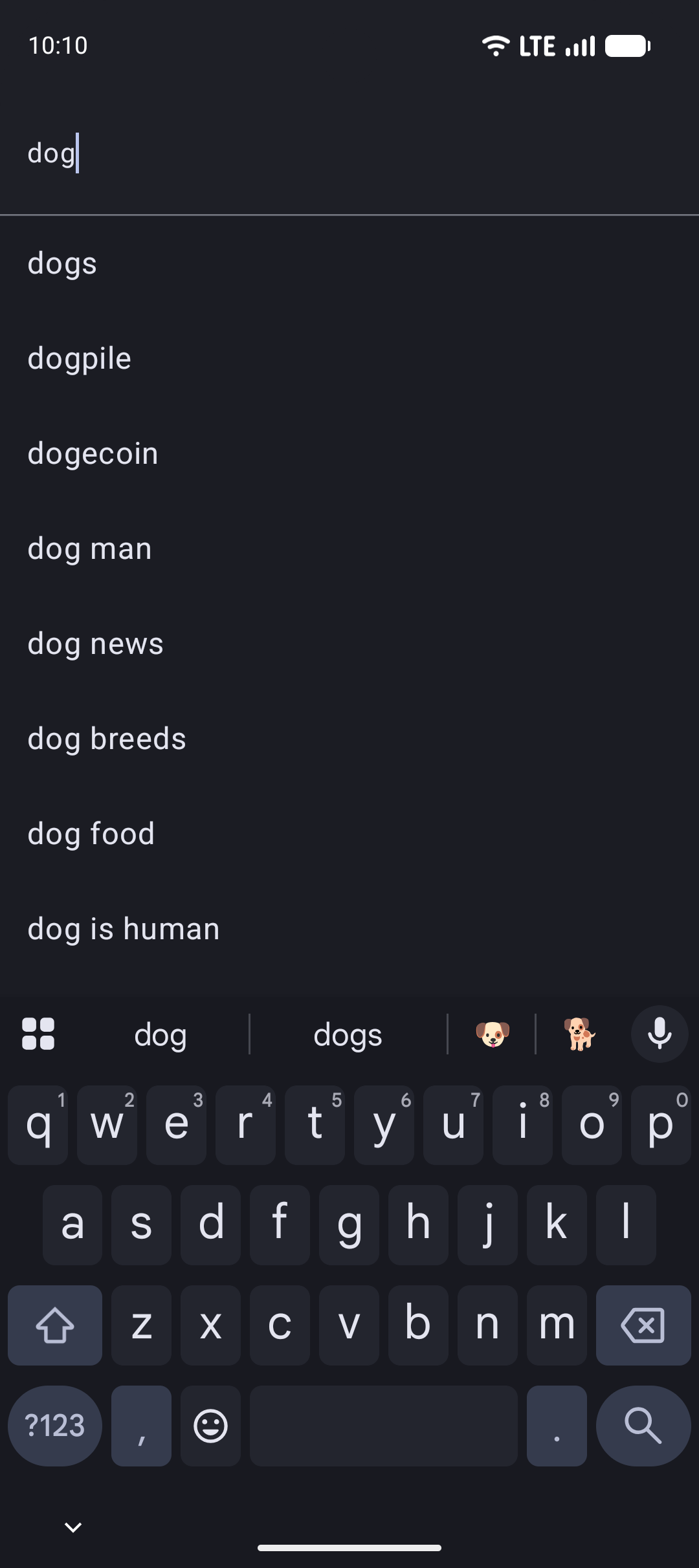
Task: Open the keyboard tools grid icon
Action: [38, 1034]
